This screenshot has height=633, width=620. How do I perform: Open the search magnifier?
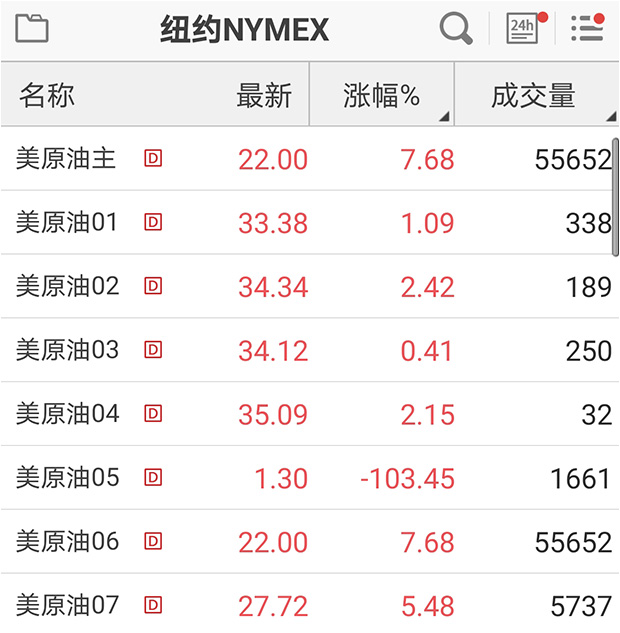coord(456,29)
